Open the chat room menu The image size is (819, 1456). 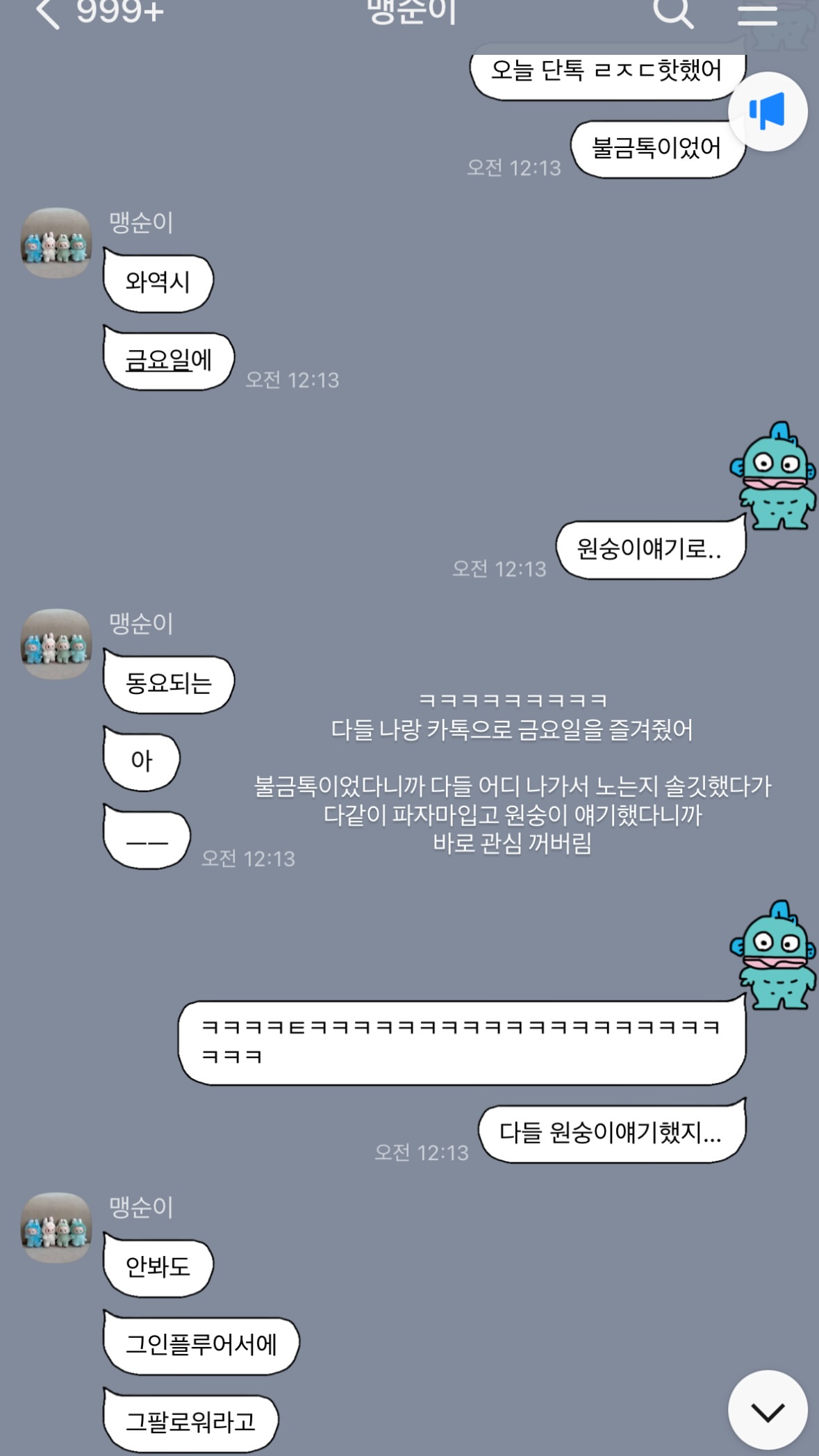pos(756,13)
